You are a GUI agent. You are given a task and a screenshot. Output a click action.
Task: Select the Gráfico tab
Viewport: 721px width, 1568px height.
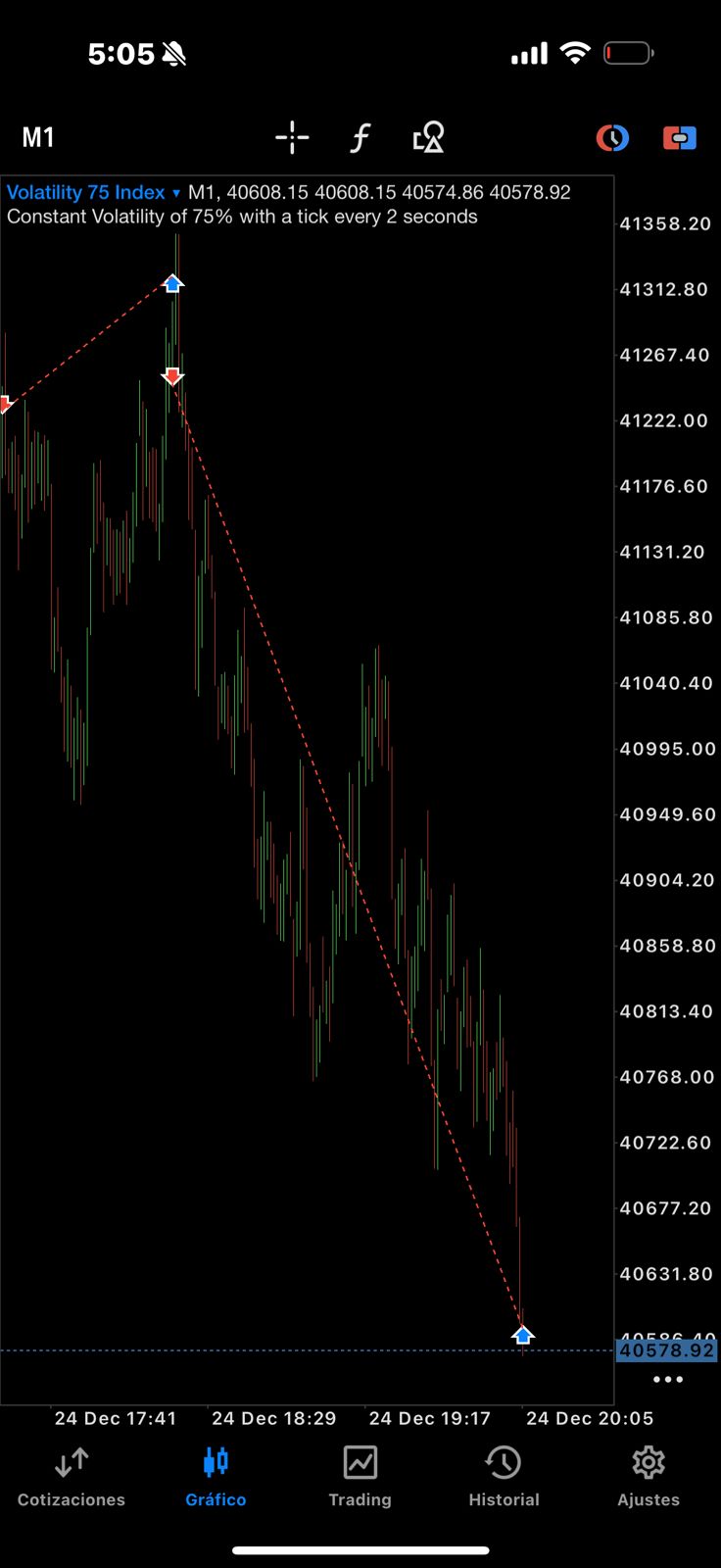click(x=216, y=1477)
